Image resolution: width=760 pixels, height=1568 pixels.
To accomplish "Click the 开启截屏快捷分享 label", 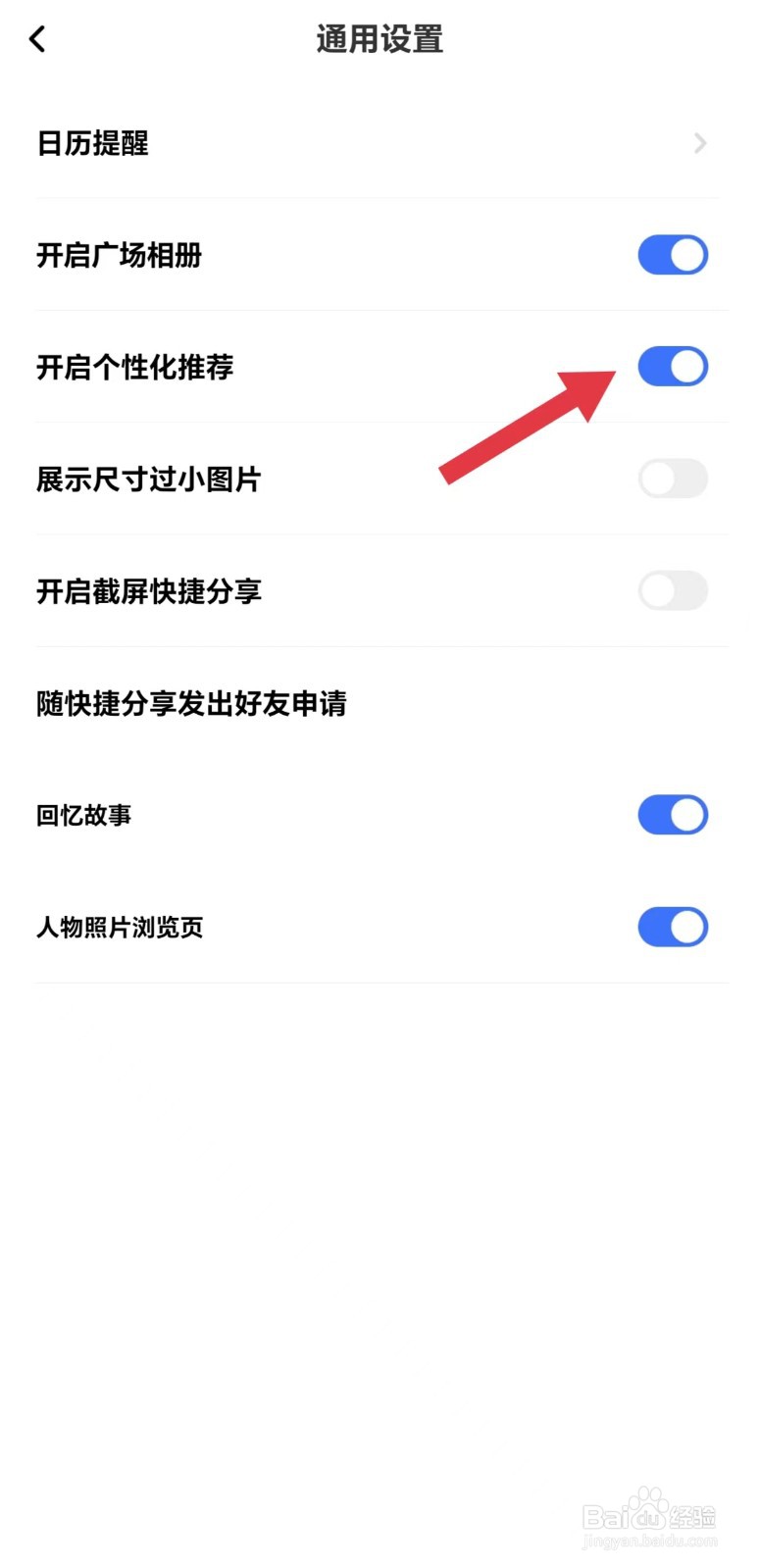I will click(149, 590).
